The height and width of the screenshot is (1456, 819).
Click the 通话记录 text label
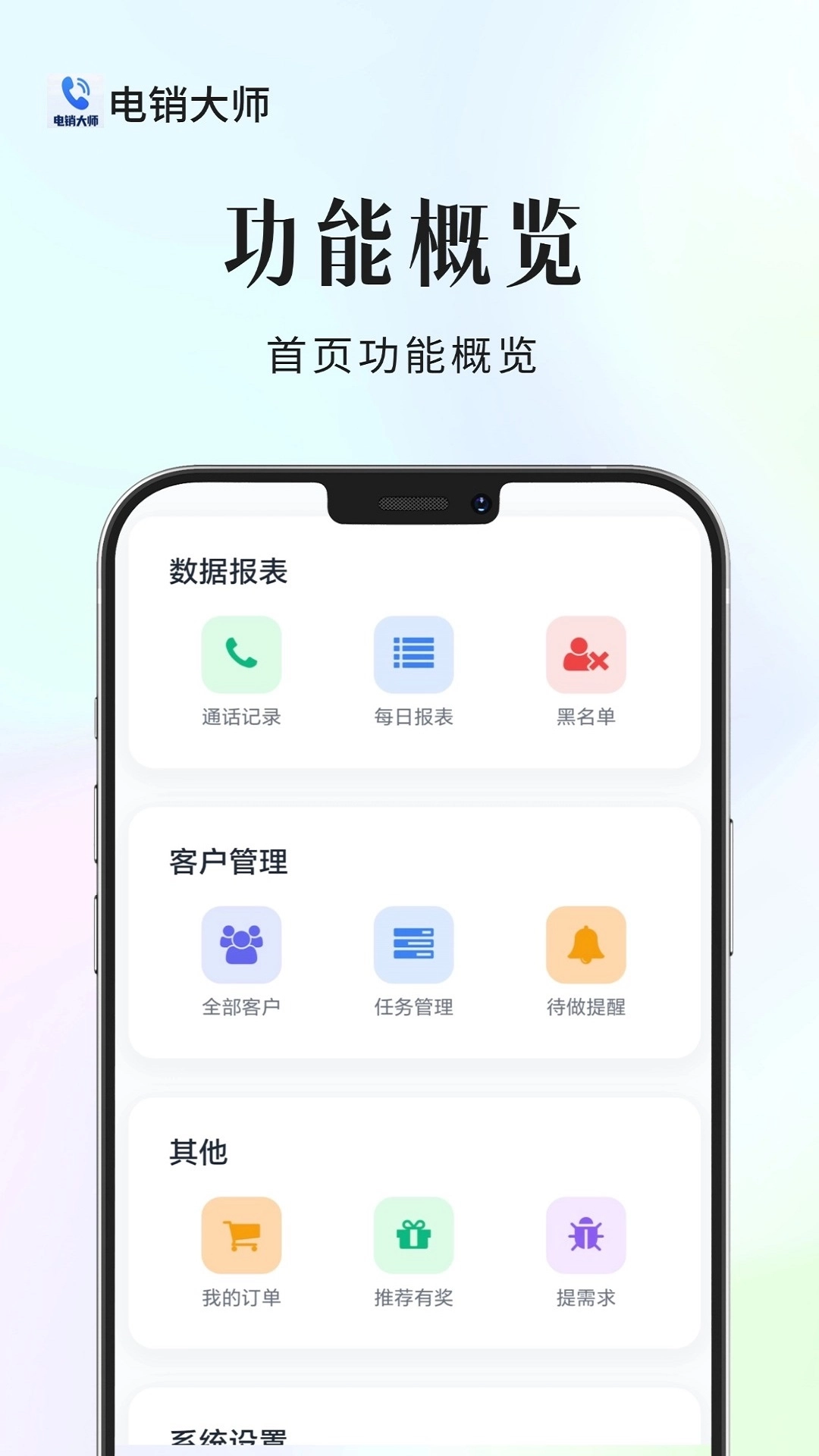pyautogui.click(x=241, y=717)
